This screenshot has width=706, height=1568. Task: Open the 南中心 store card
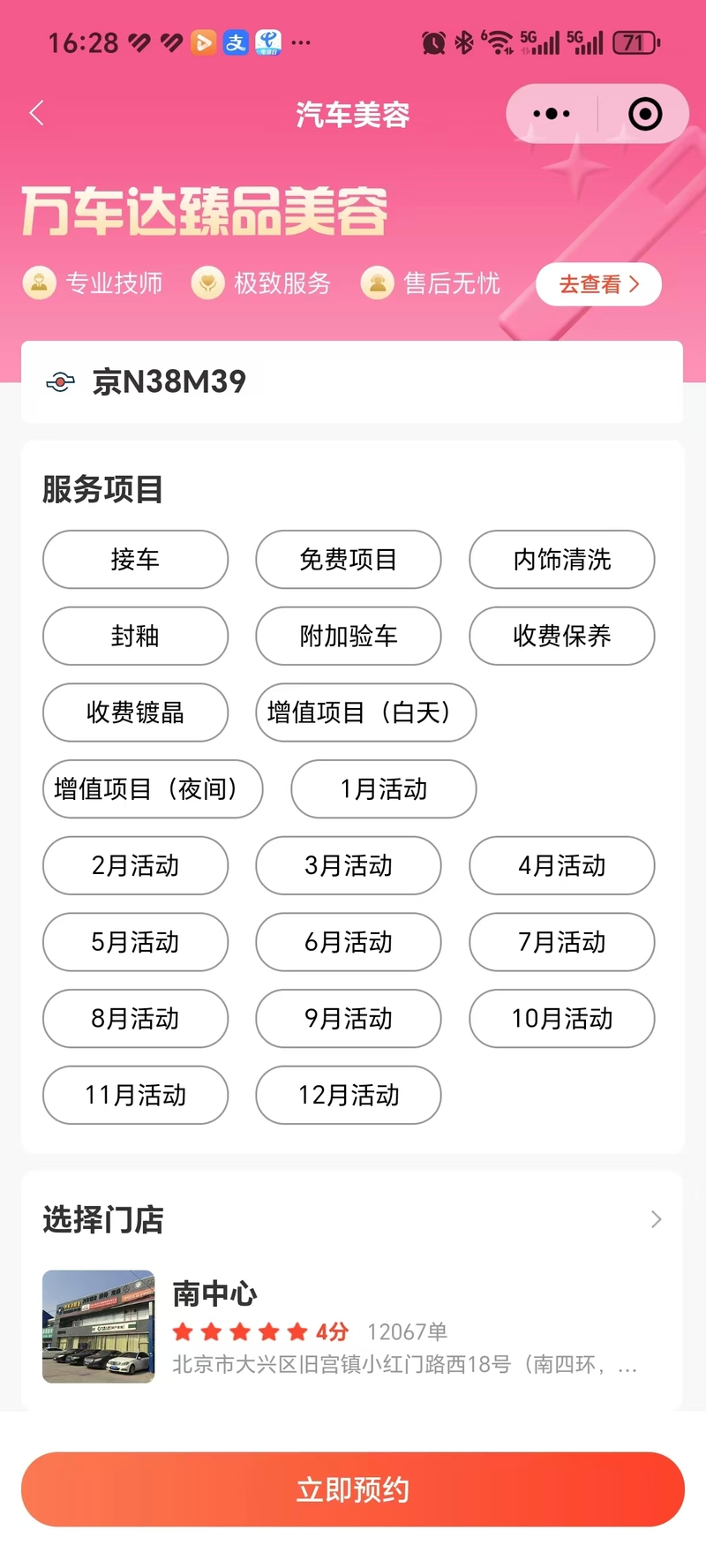(352, 1326)
